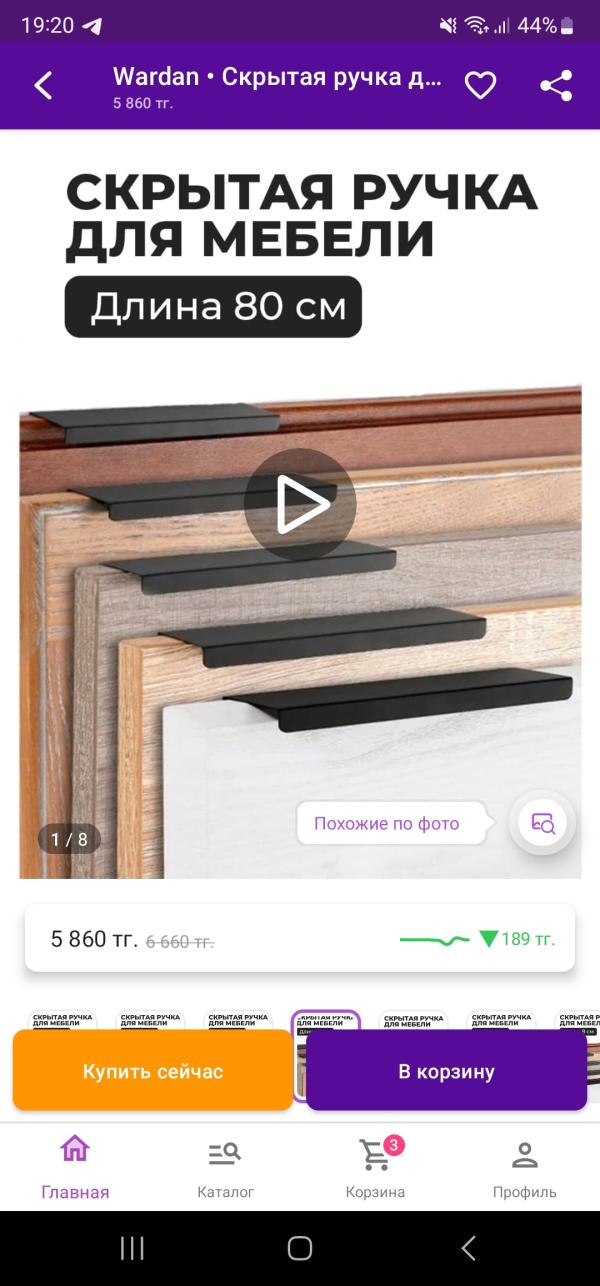Tap the system home button
Image resolution: width=600 pixels, height=1286 pixels.
(300, 1247)
